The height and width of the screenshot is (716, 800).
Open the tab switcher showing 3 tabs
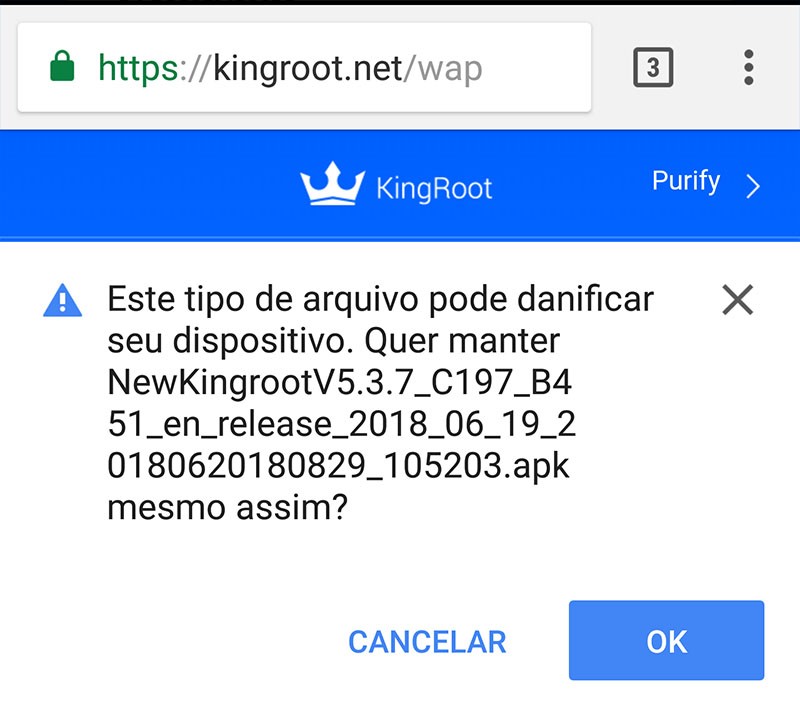653,68
